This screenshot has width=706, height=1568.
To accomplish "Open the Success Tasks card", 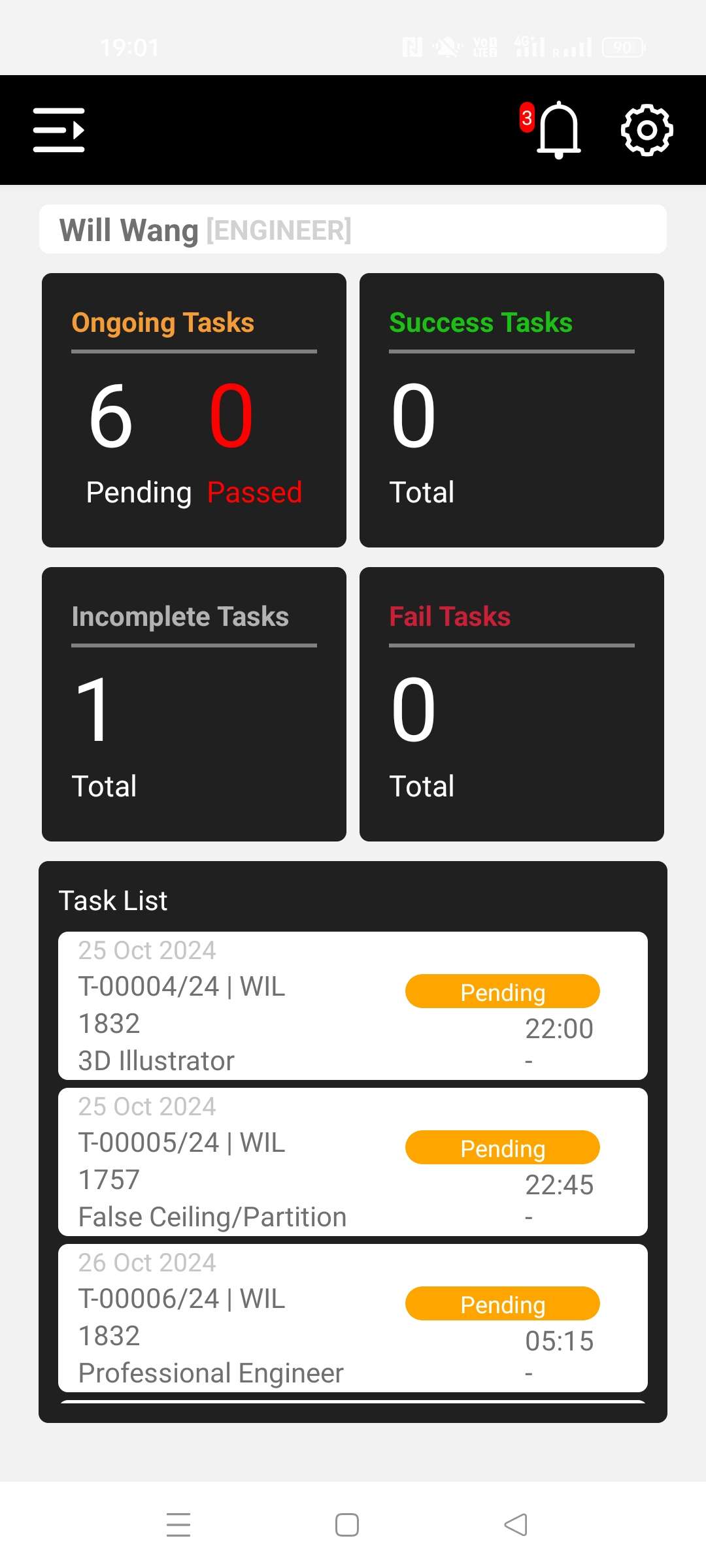I will pos(512,410).
